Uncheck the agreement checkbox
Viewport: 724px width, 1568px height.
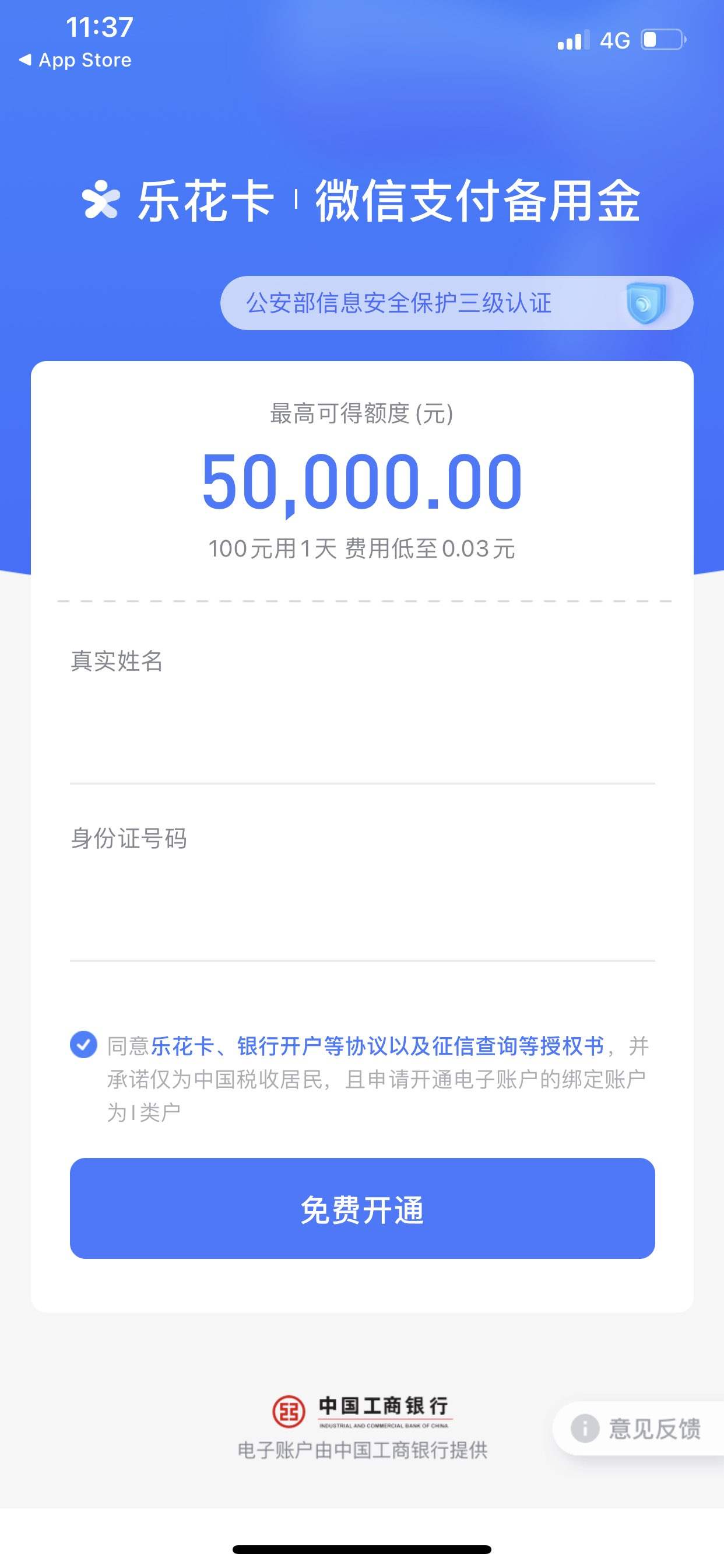point(84,1045)
